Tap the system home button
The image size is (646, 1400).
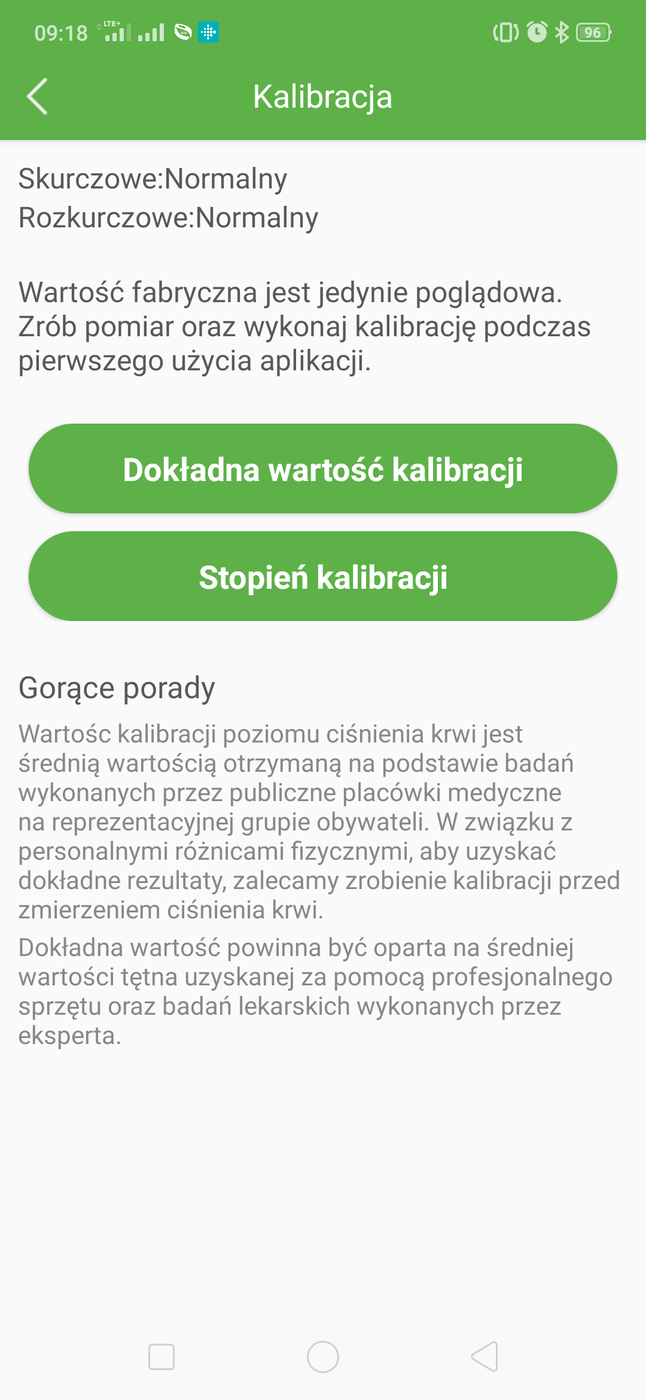pos(322,1356)
